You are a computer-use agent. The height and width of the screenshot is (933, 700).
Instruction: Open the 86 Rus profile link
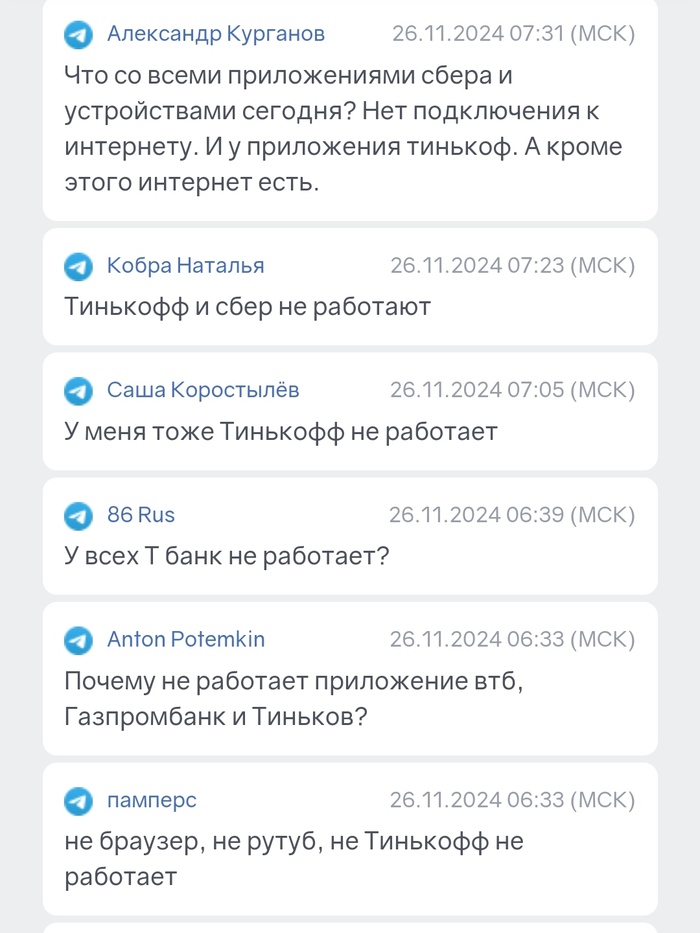point(140,515)
